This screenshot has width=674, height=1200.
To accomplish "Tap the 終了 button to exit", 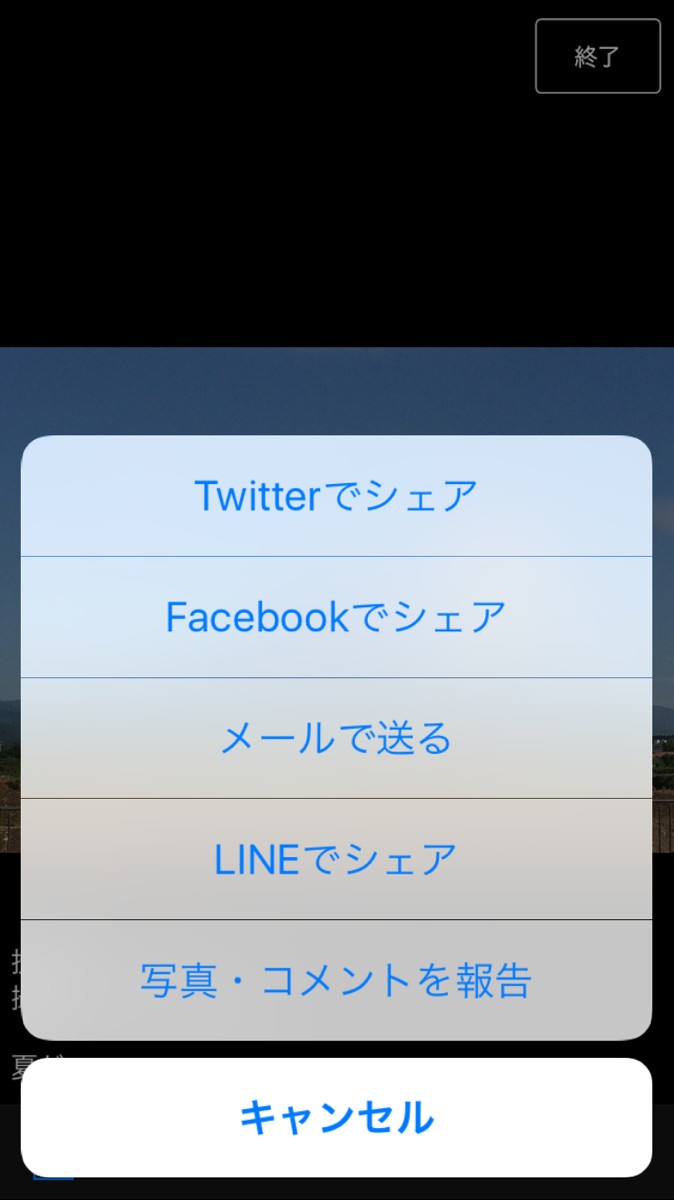I will pyautogui.click(x=598, y=57).
